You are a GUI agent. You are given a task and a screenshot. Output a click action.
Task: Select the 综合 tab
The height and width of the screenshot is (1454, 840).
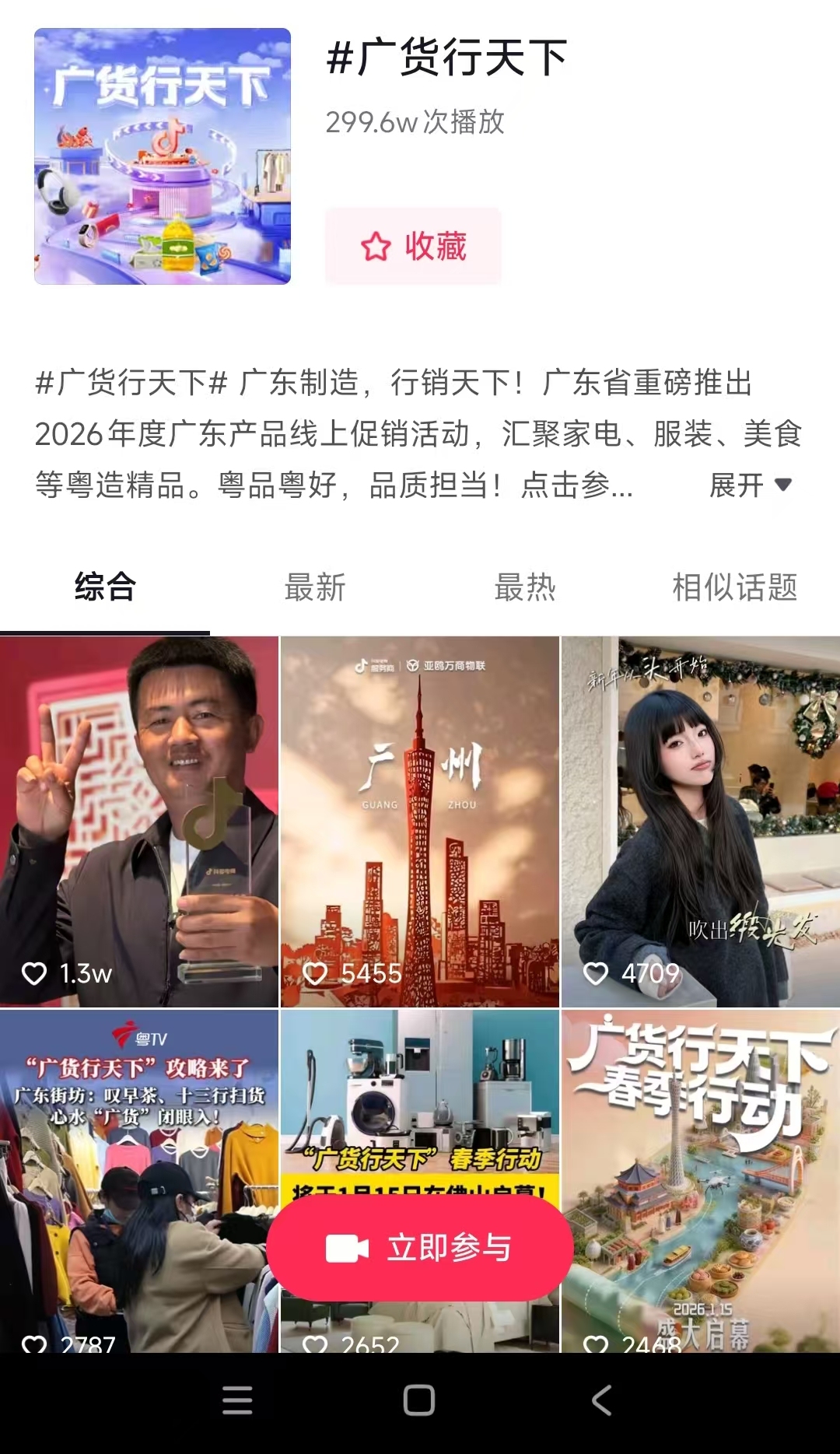tap(105, 587)
